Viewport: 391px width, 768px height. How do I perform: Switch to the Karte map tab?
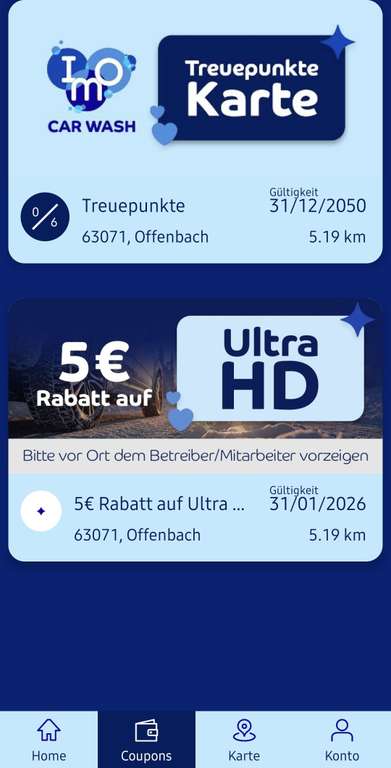pyautogui.click(x=244, y=740)
